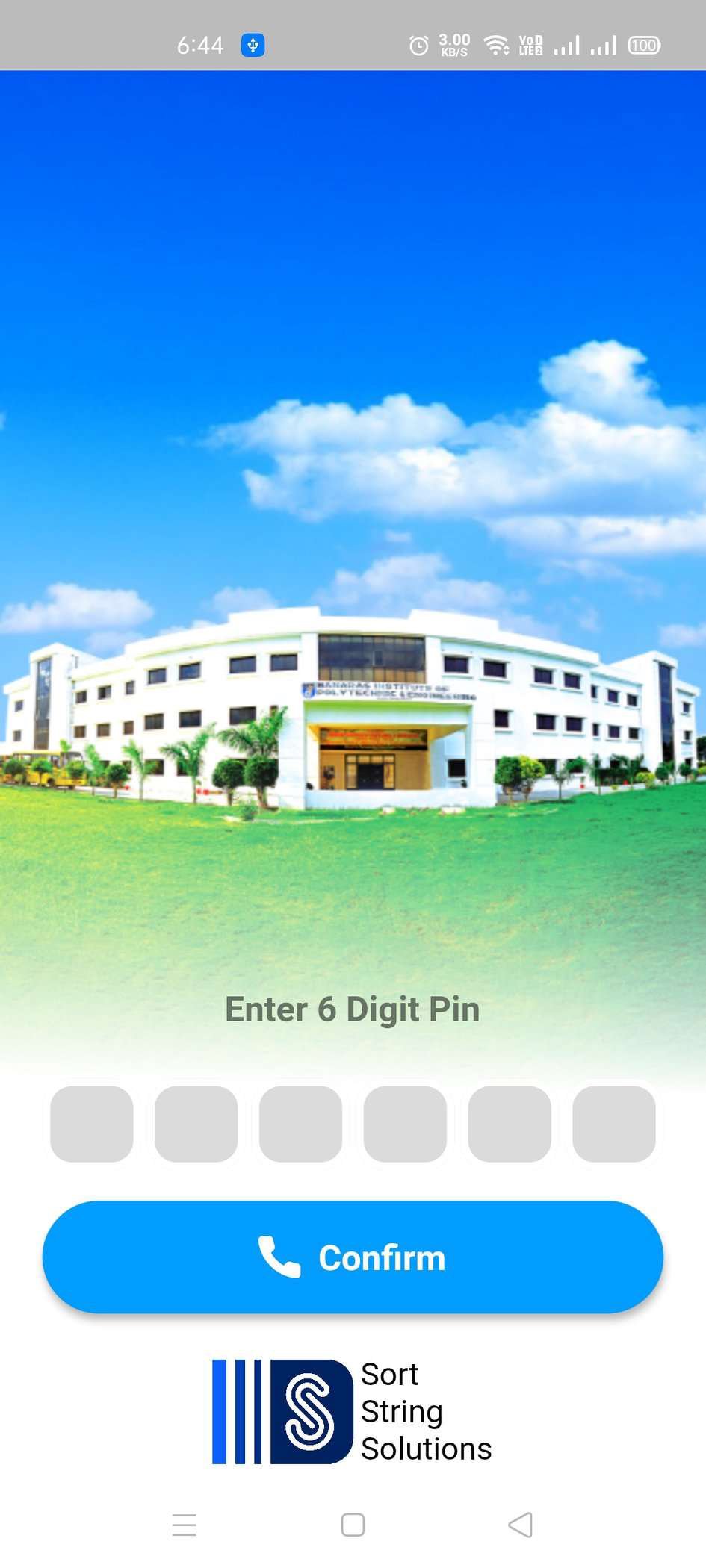Tap the network data speed indicator
Viewport: 706px width, 1568px height.
[x=453, y=45]
